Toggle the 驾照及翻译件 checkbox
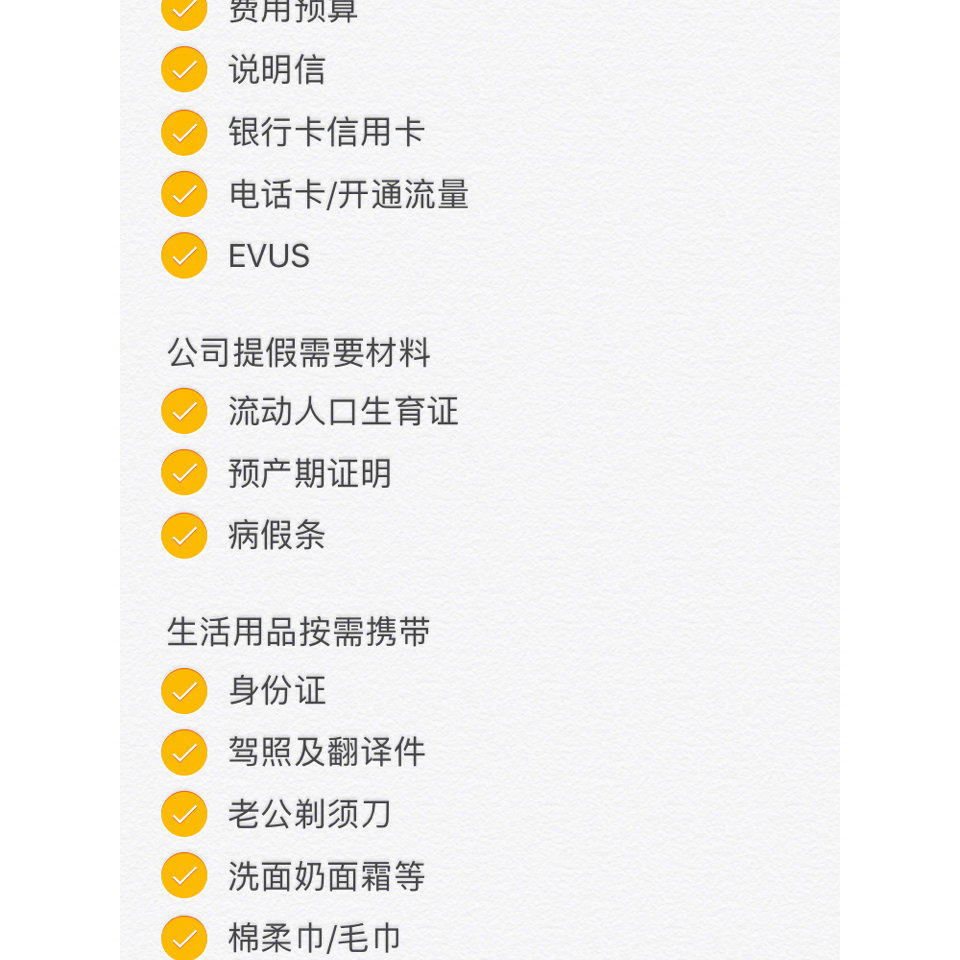 (x=184, y=752)
